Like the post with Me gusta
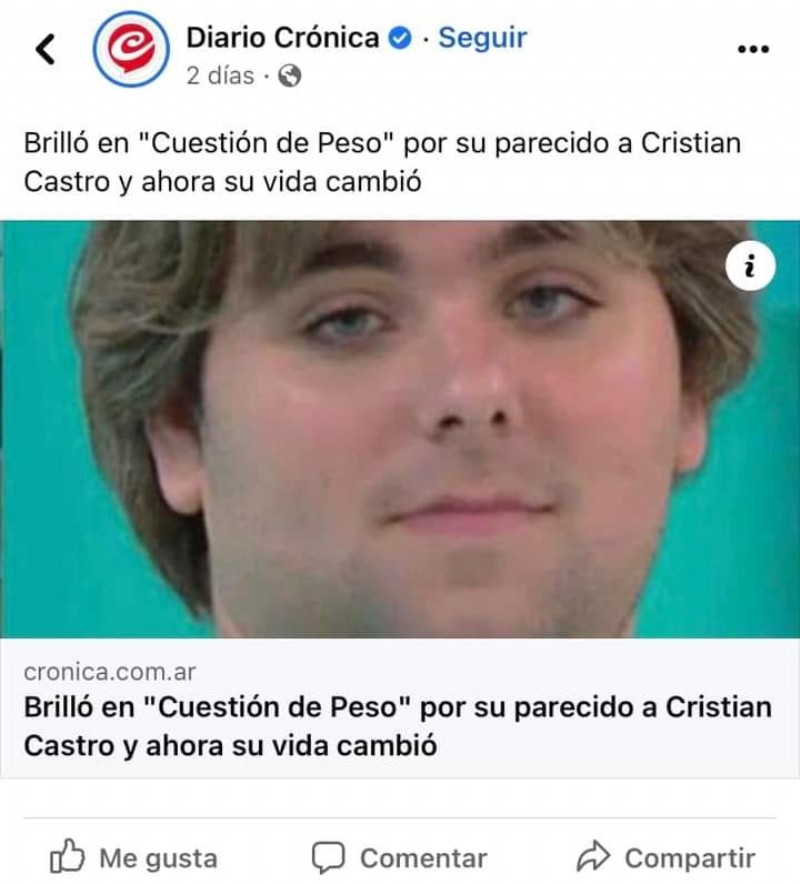800x884 pixels. [134, 857]
